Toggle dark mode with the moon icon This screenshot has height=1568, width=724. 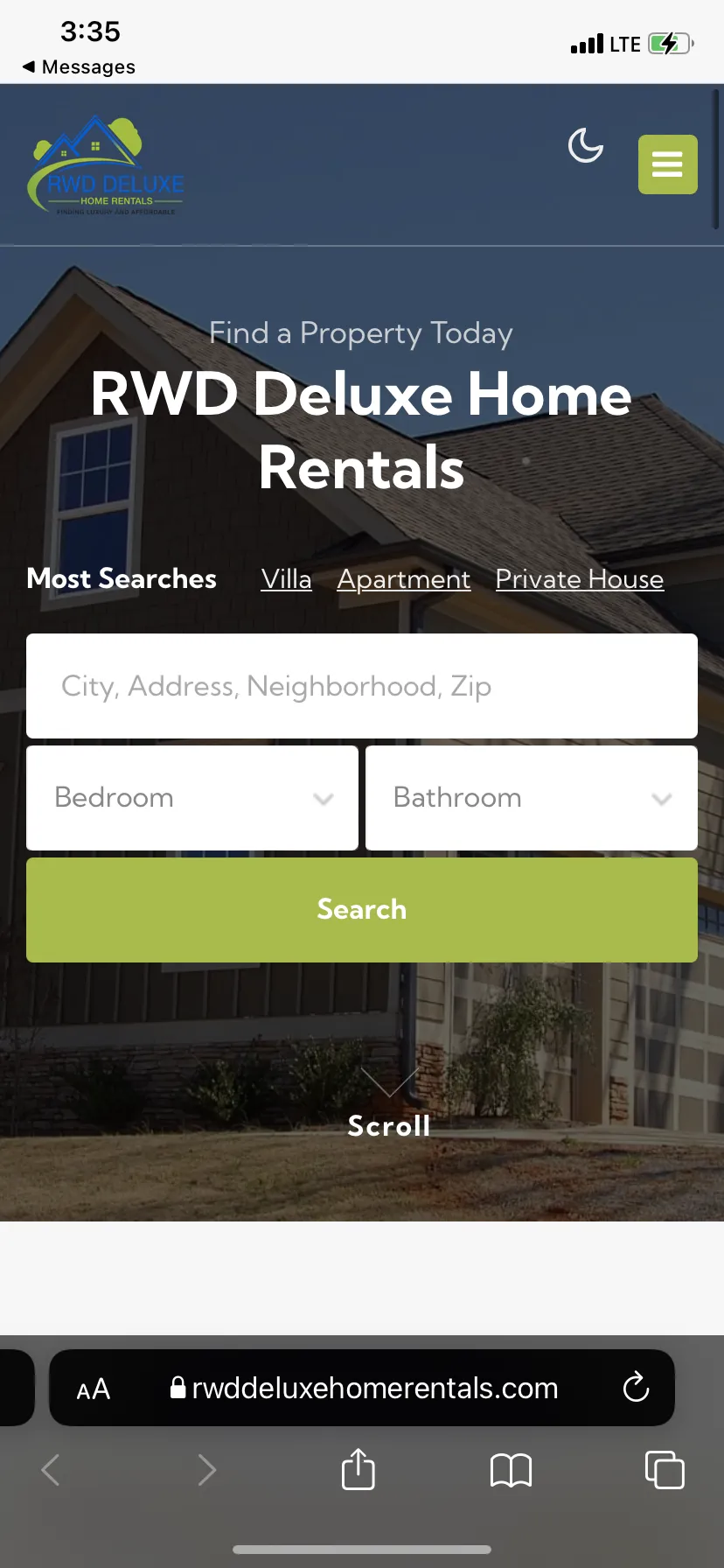click(586, 145)
